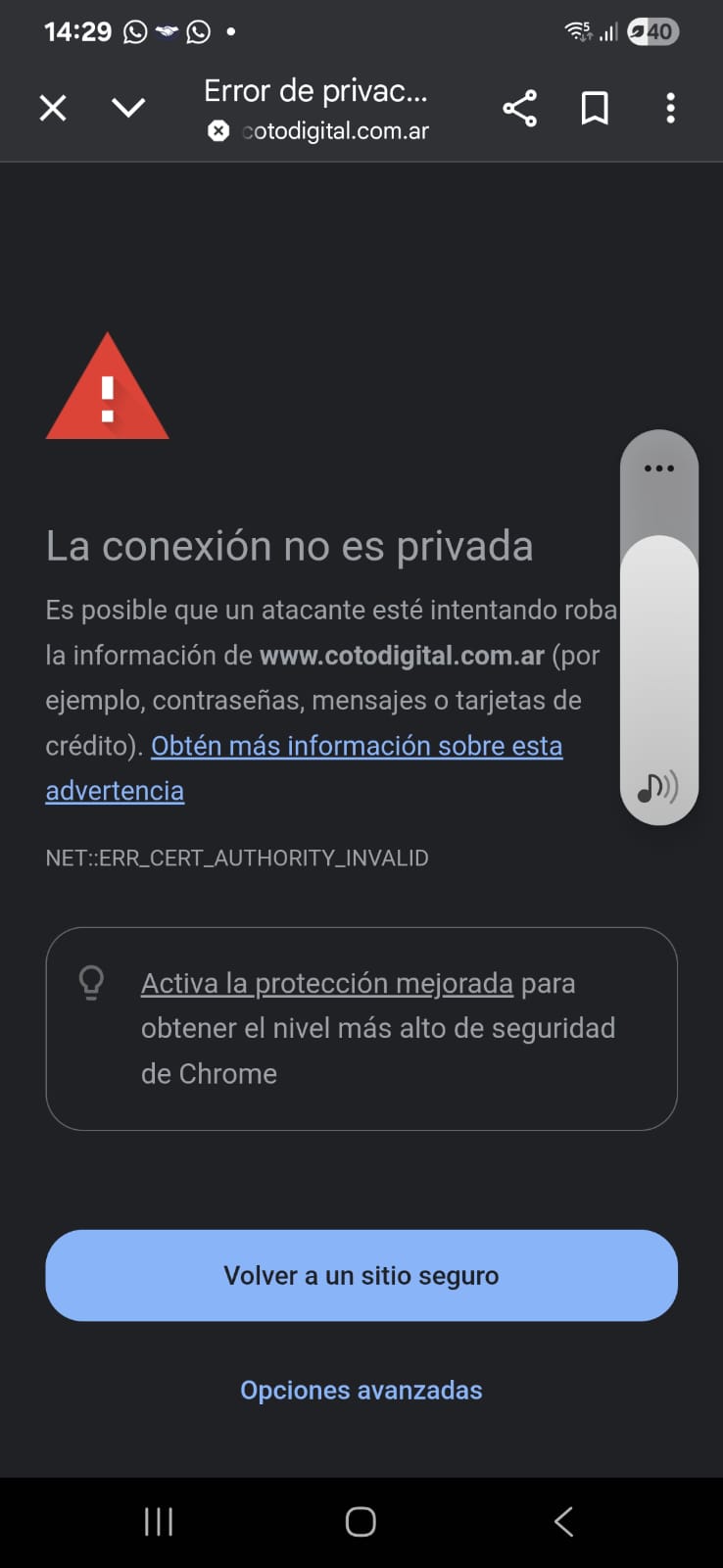723x1568 pixels.
Task: Close the custom tab with the X
Action: click(x=53, y=108)
